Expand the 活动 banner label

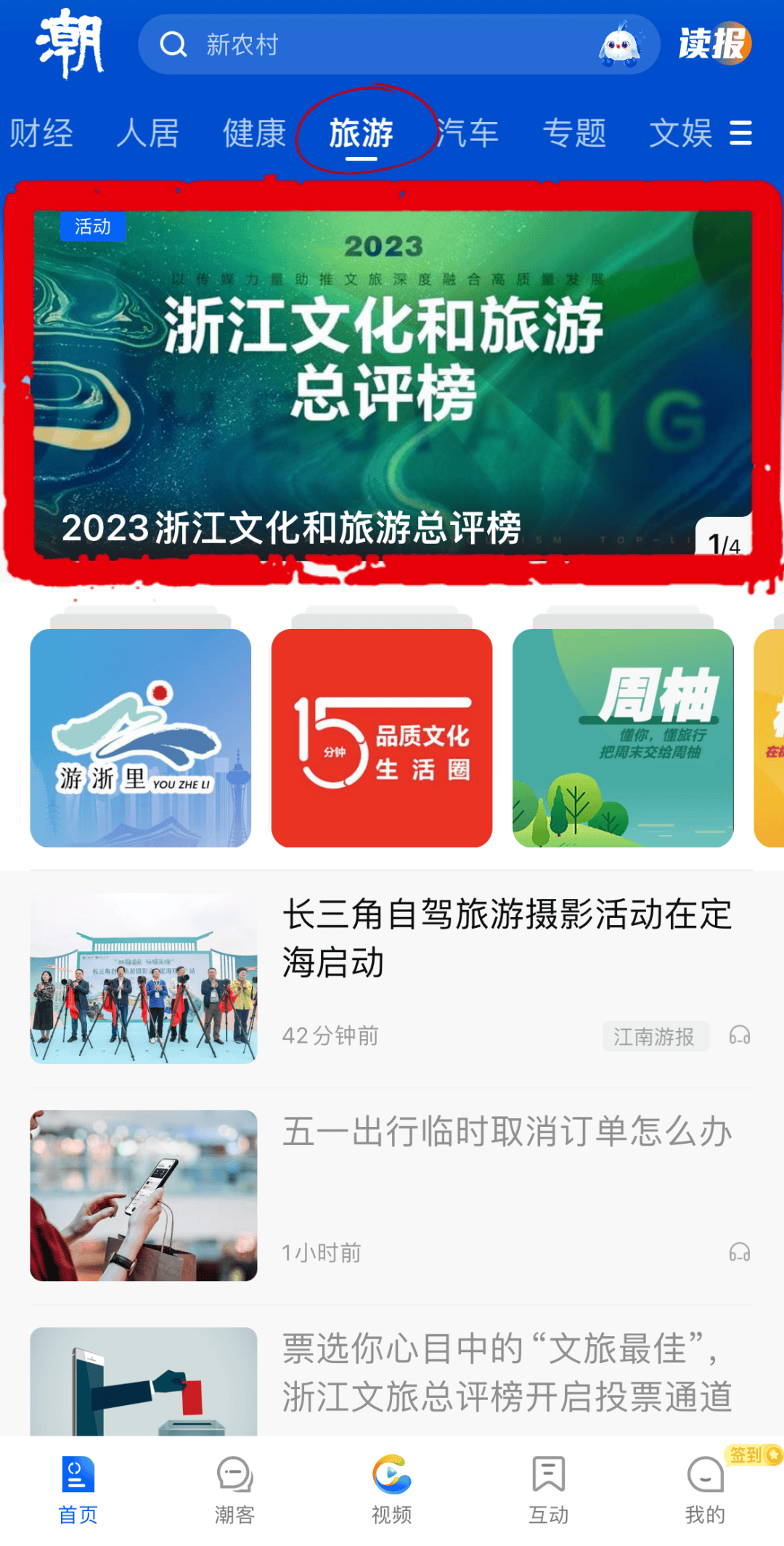point(94,227)
